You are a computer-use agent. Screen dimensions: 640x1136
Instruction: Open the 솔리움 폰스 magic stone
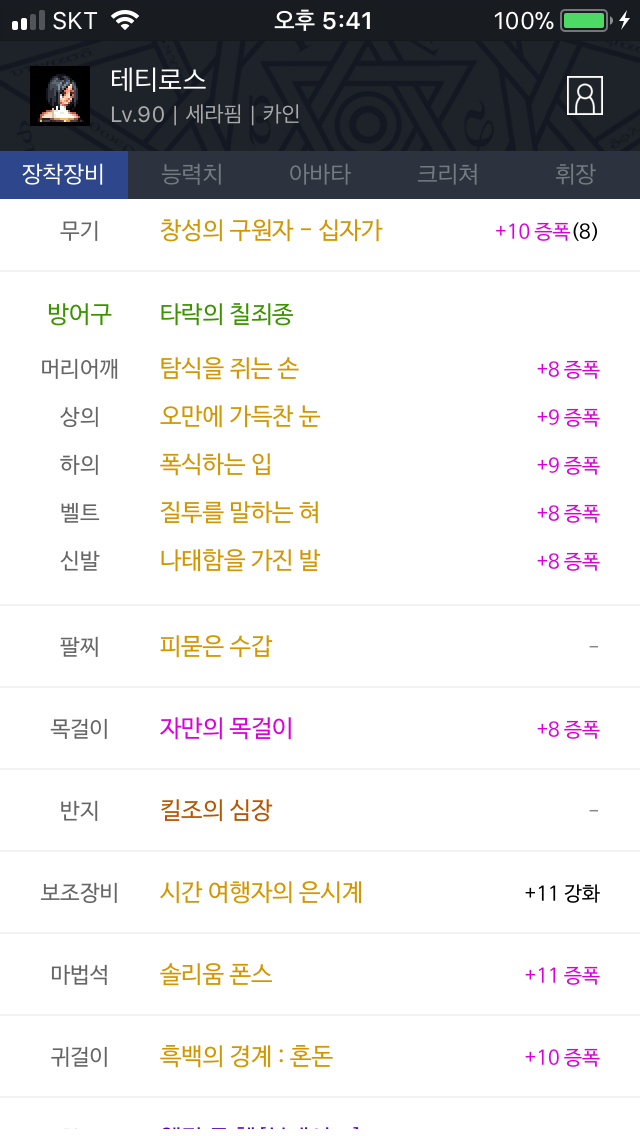216,975
